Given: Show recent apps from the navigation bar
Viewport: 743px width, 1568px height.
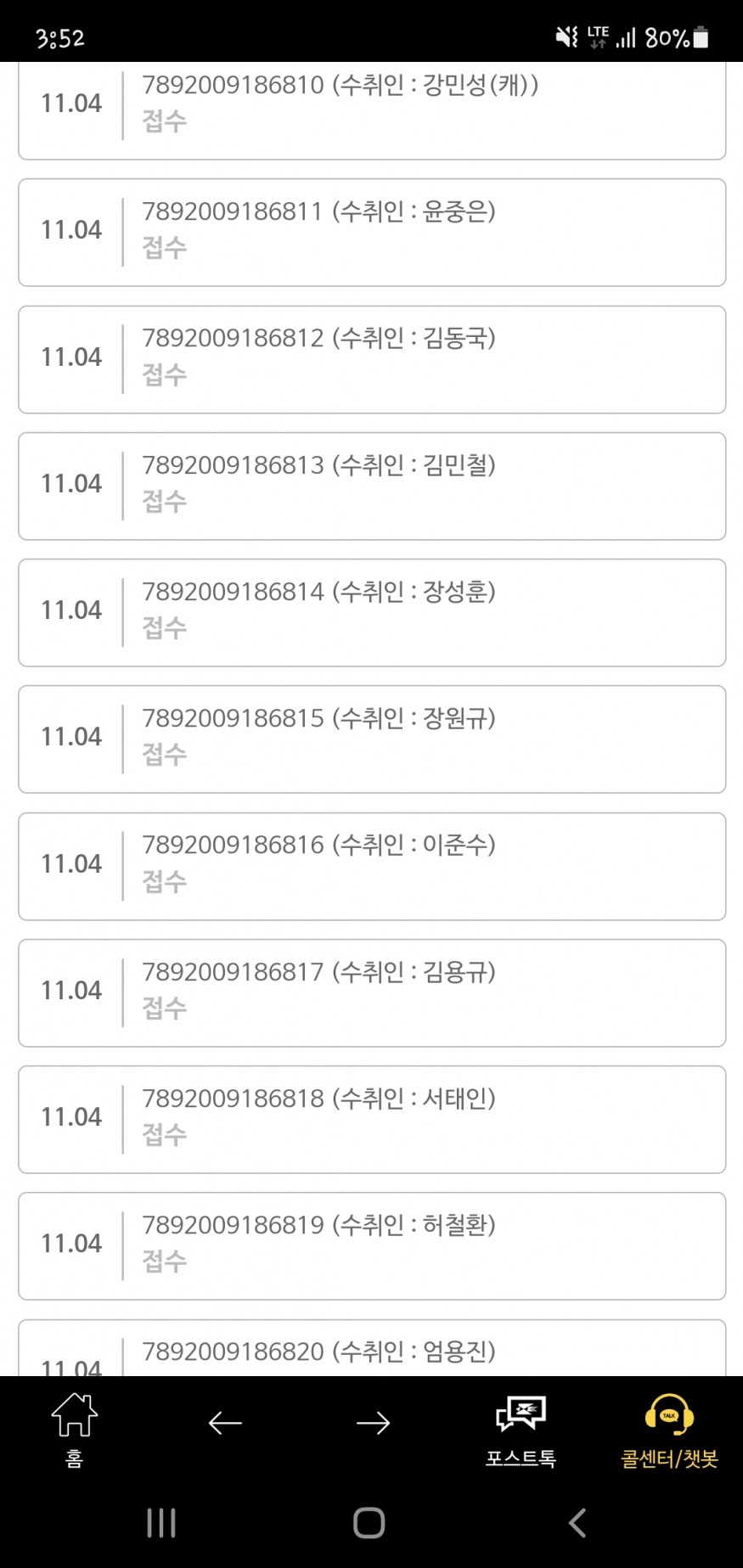Looking at the screenshot, I should [x=161, y=1523].
